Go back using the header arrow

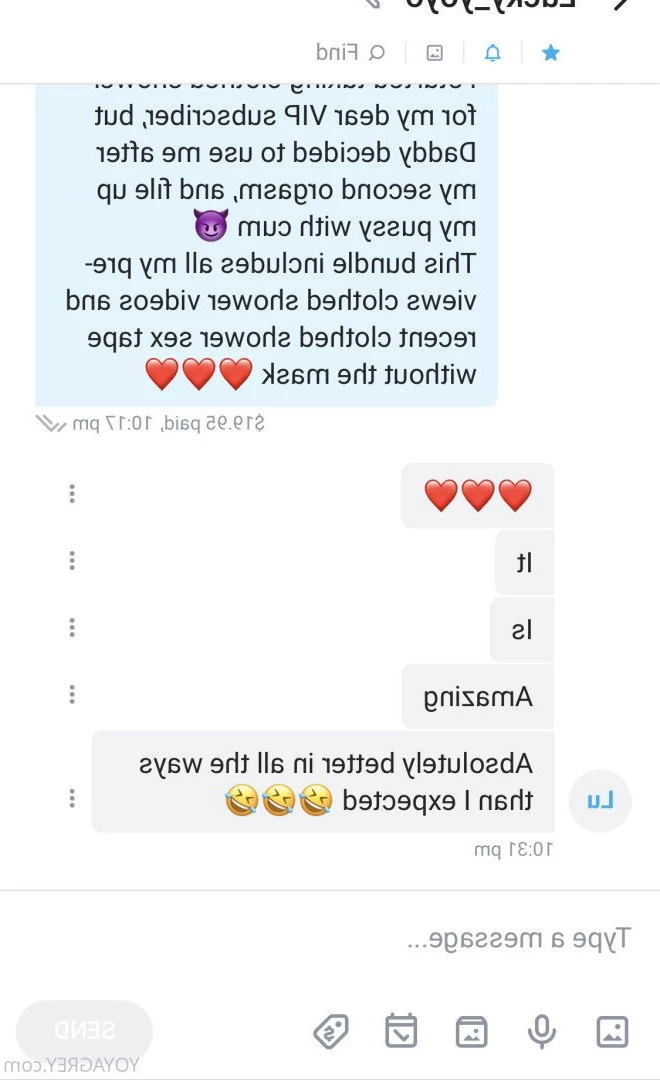[621, 4]
